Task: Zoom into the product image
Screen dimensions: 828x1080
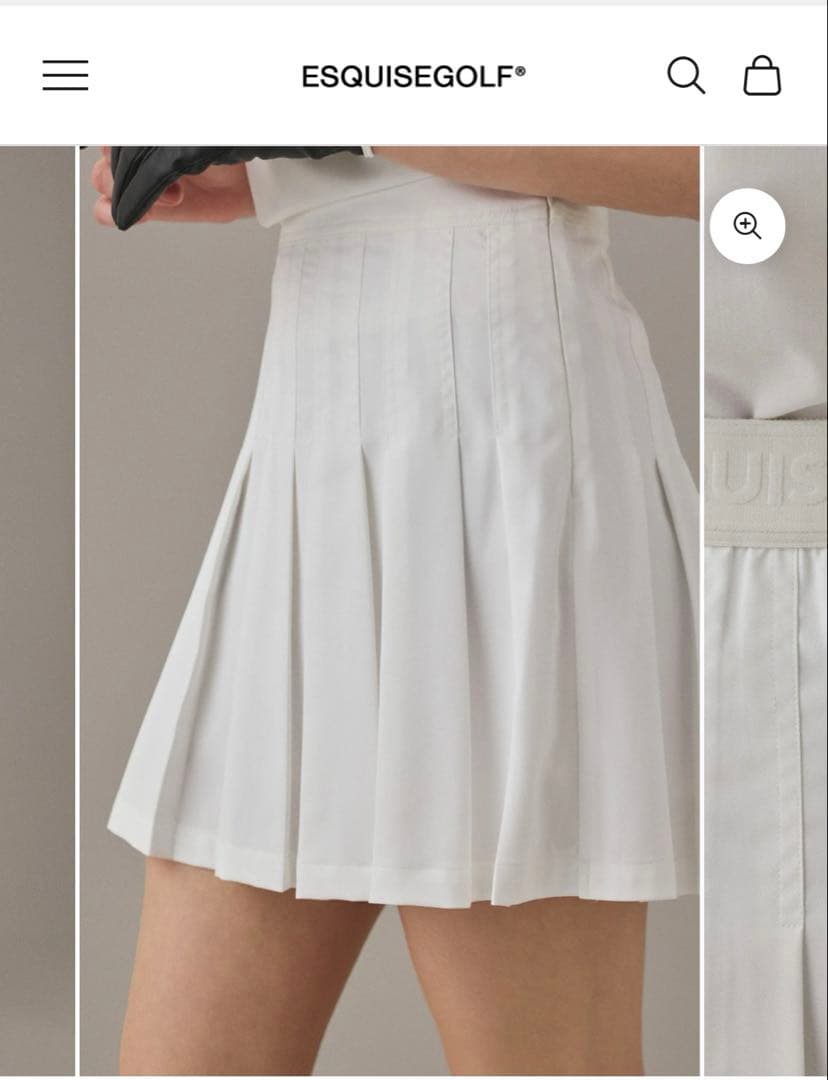Action: [x=747, y=226]
